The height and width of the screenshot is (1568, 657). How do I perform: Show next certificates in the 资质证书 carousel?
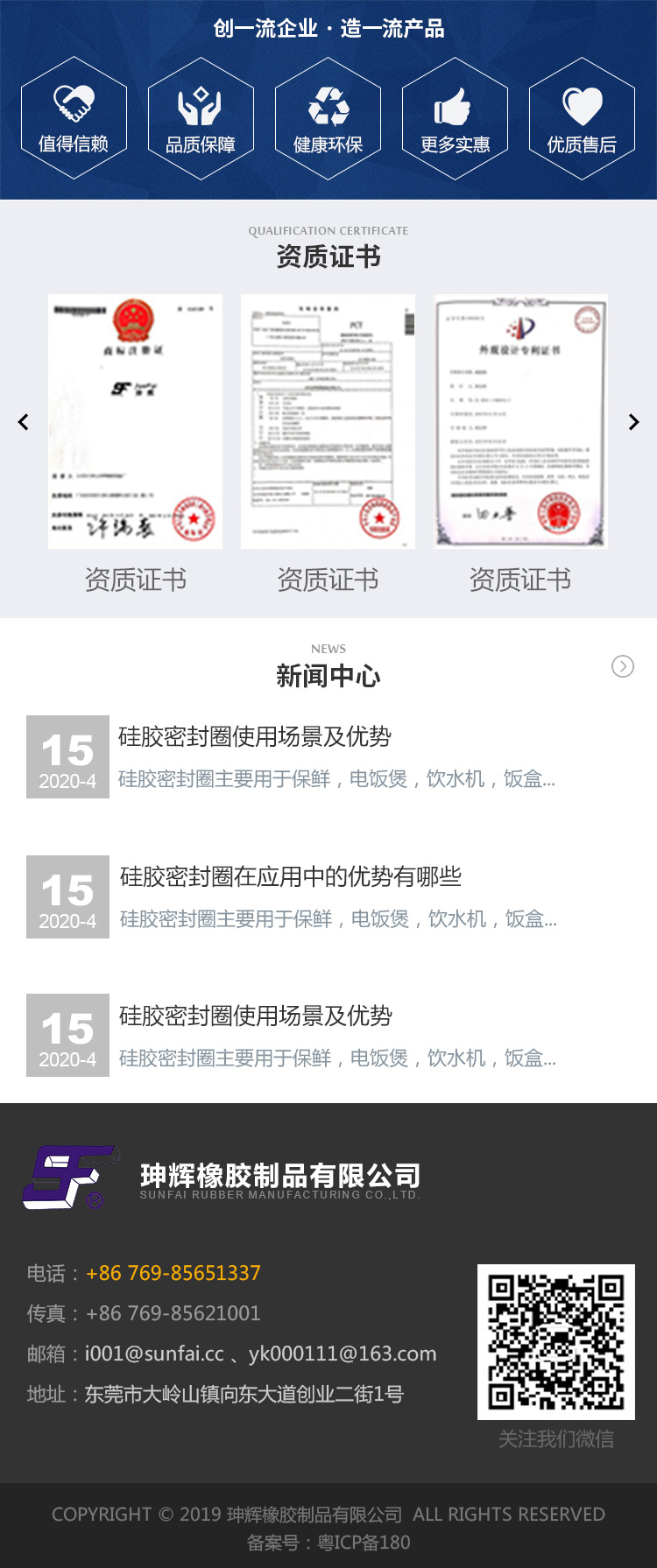633,422
